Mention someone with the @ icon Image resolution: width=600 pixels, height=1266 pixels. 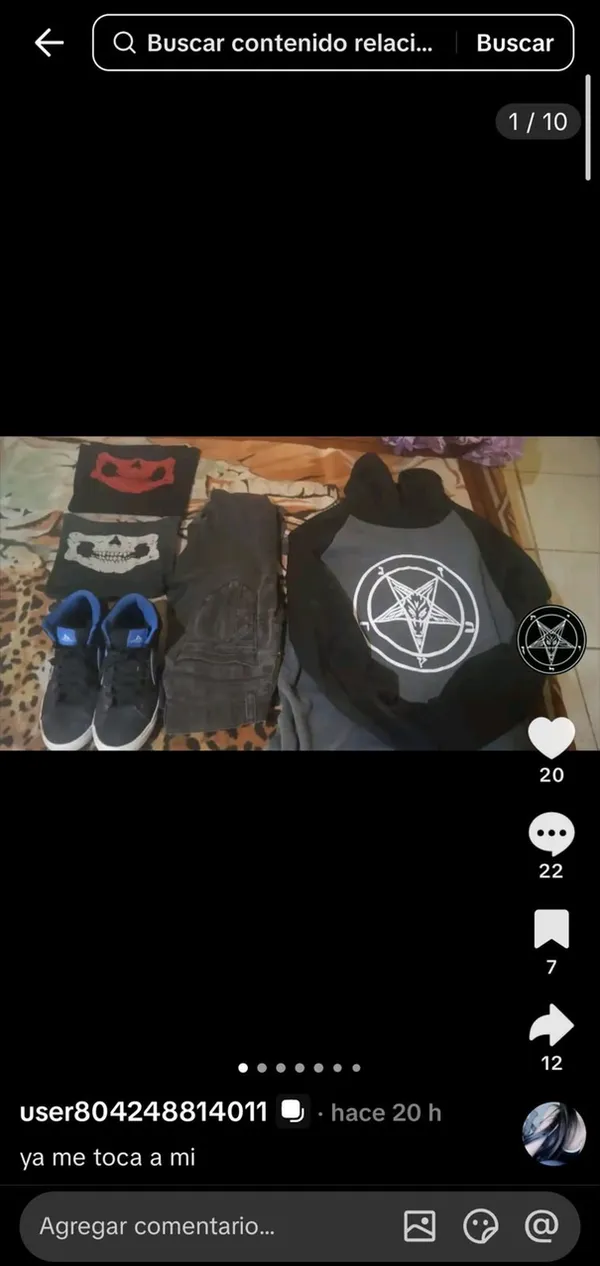coord(542,1226)
